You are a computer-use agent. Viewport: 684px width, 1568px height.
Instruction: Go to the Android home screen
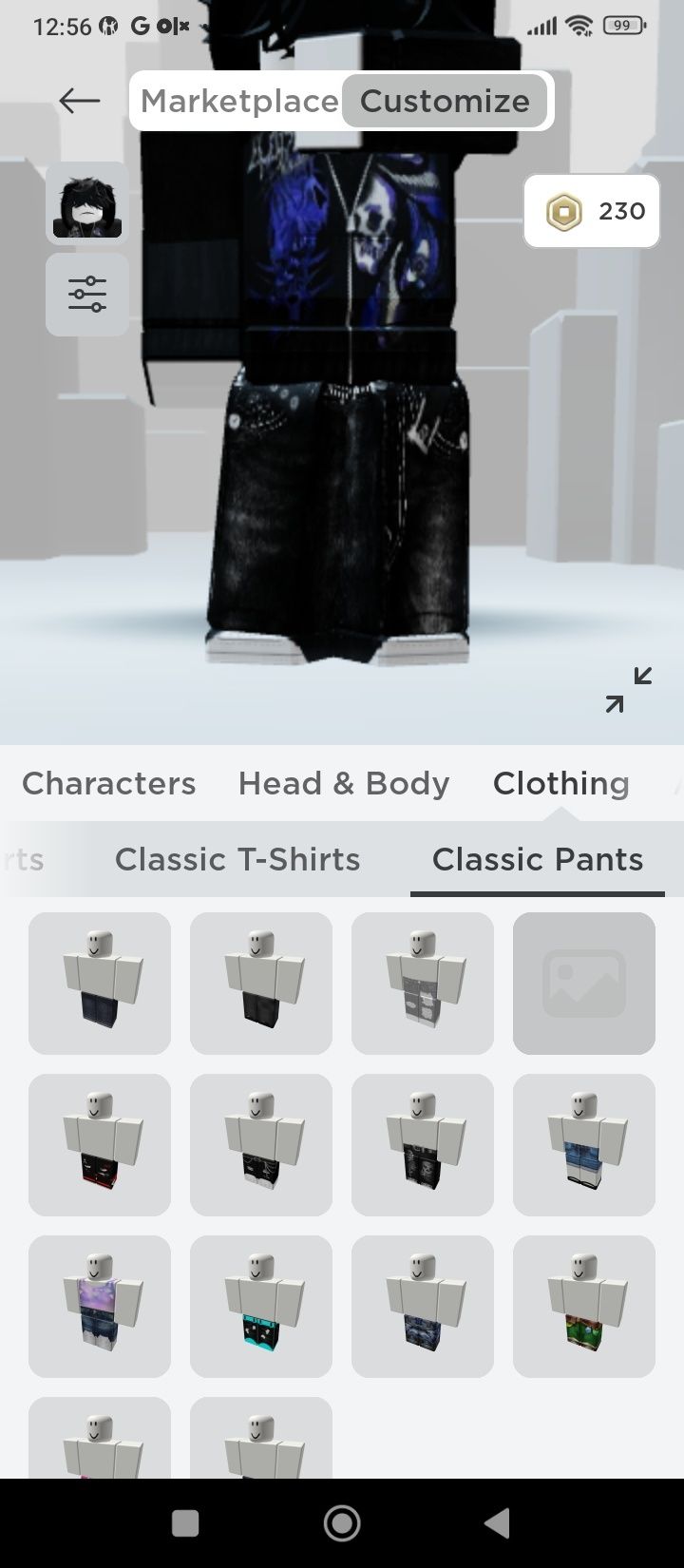[x=342, y=1523]
